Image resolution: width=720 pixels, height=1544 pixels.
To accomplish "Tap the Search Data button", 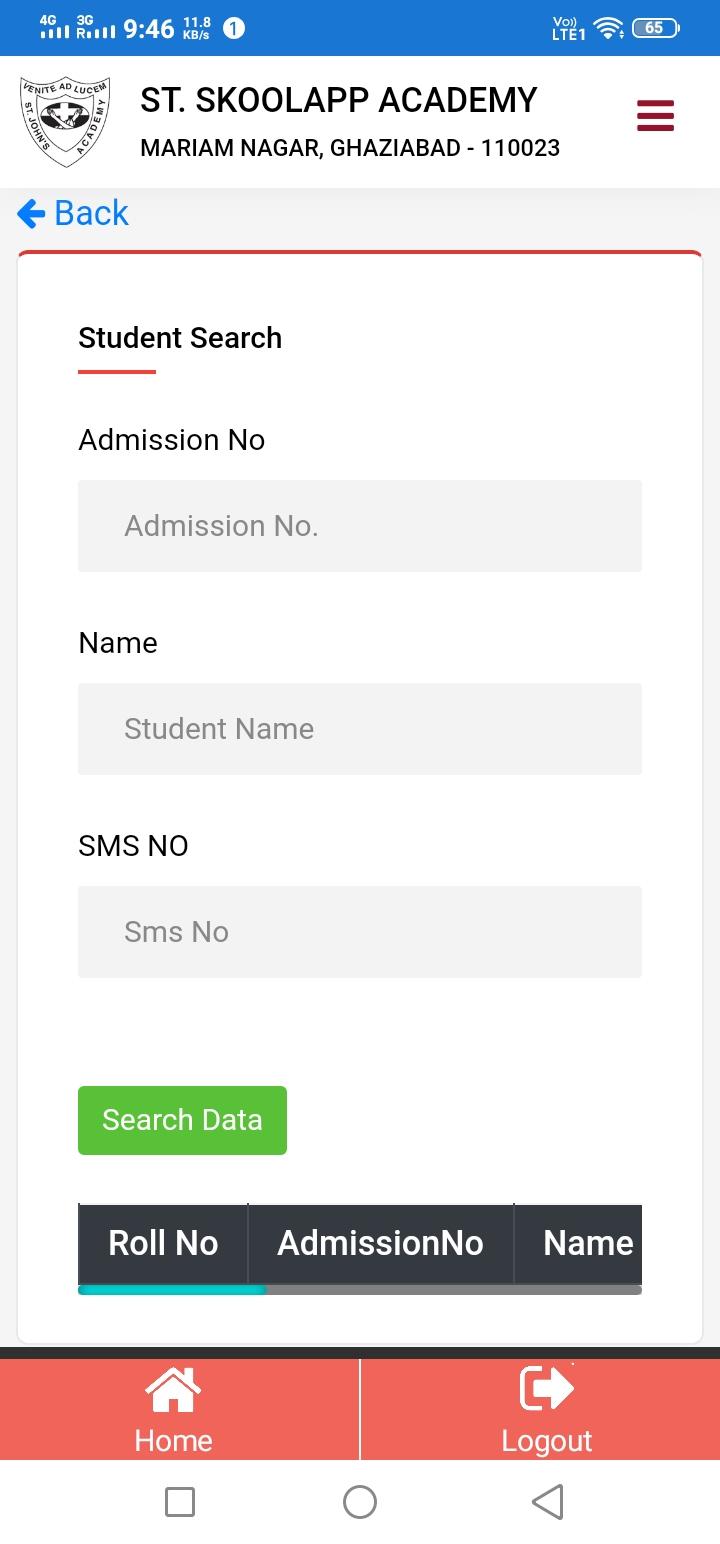I will 182,1120.
